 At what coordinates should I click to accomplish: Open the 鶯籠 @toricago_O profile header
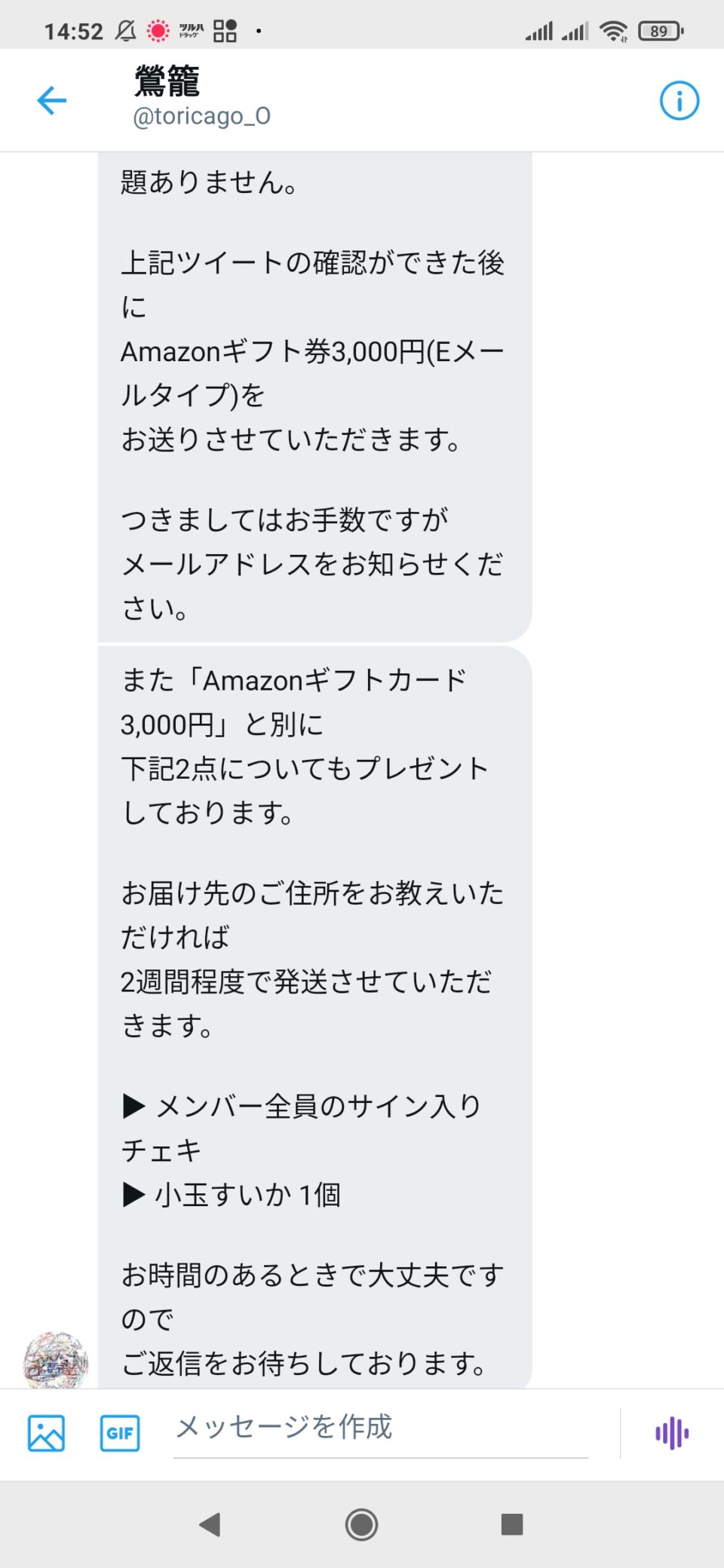tap(202, 98)
